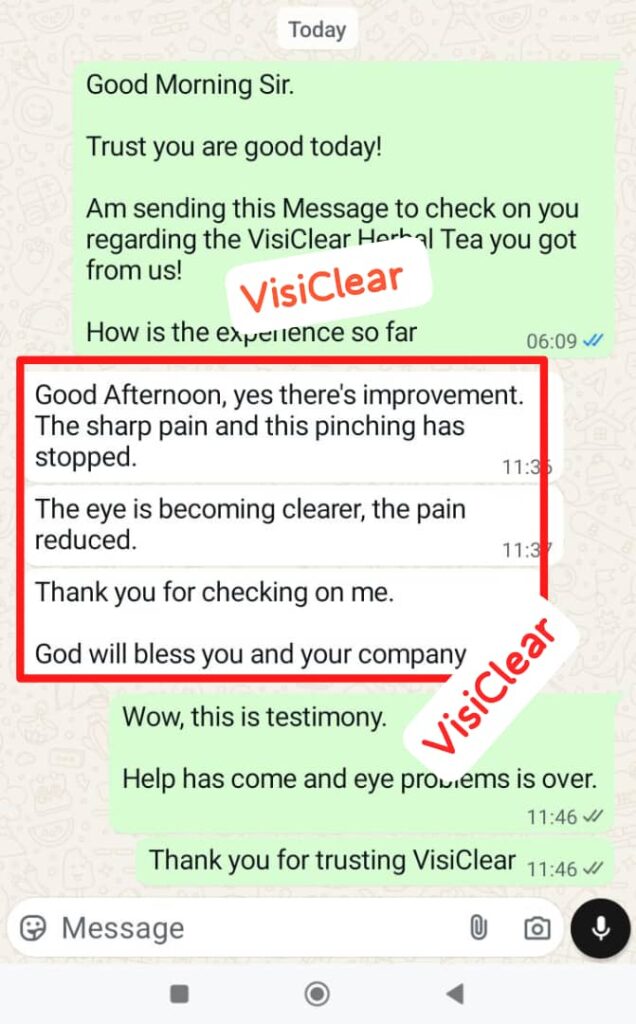Open recent apps with the square button
The height and width of the screenshot is (1024, 636).
[x=180, y=993]
